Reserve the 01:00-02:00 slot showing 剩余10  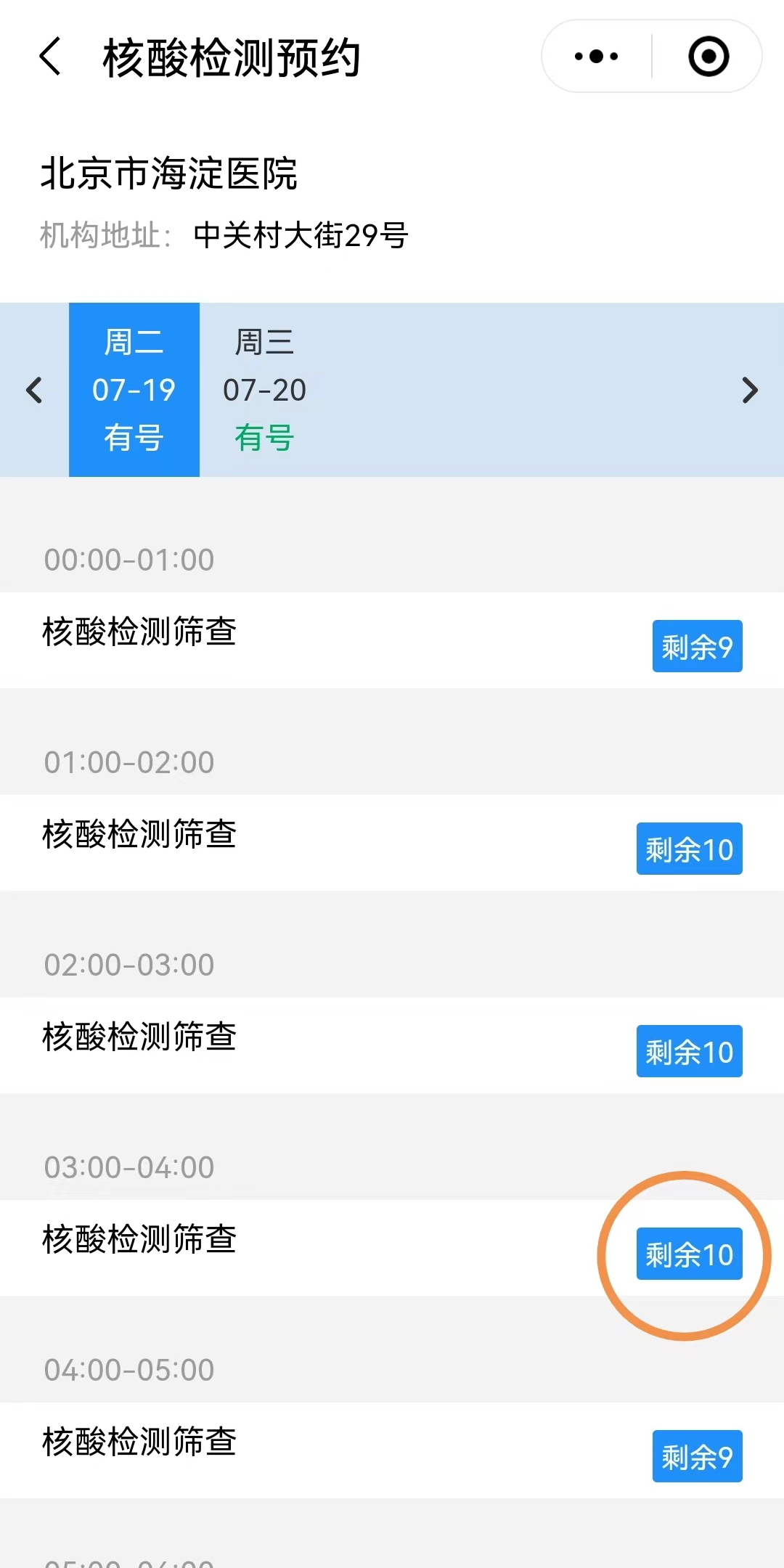coord(689,849)
